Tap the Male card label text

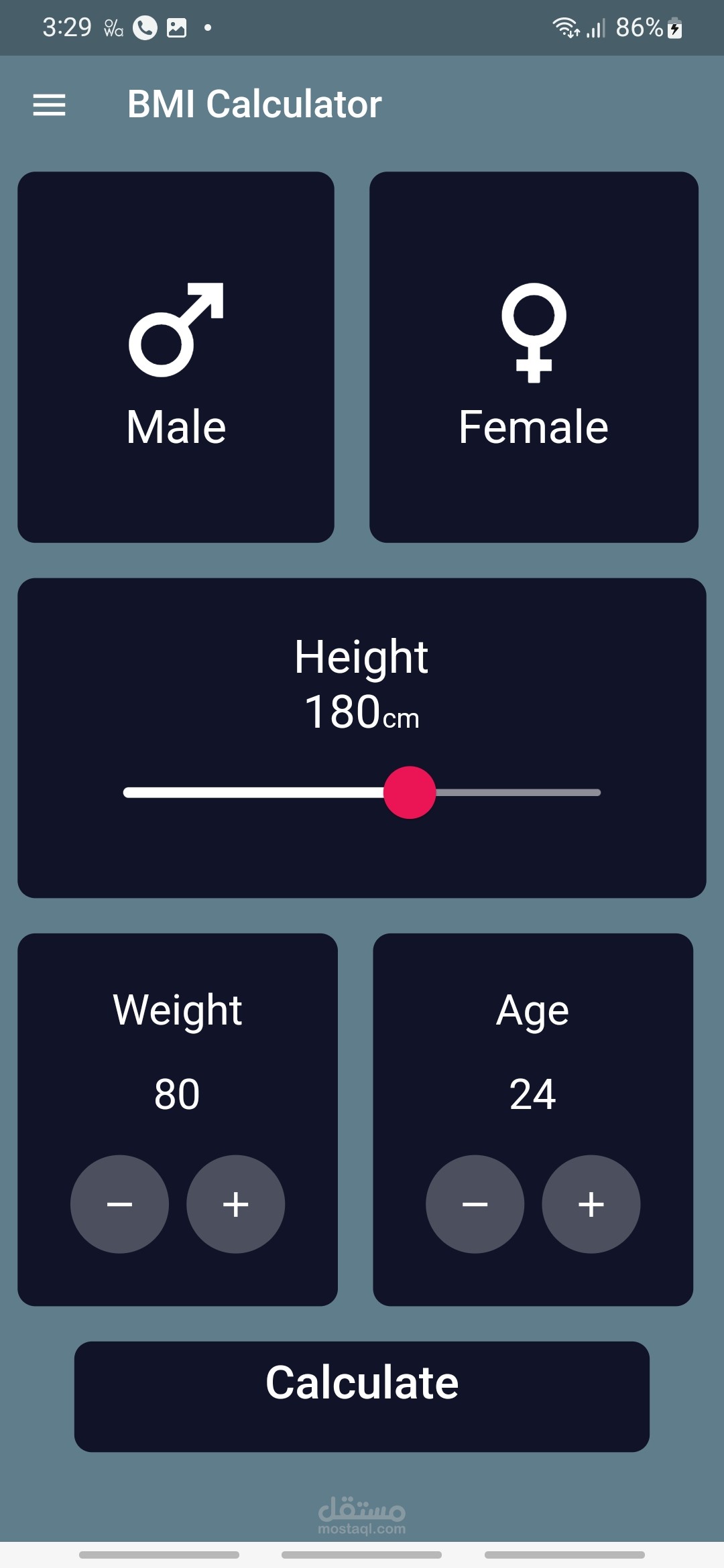click(x=176, y=426)
